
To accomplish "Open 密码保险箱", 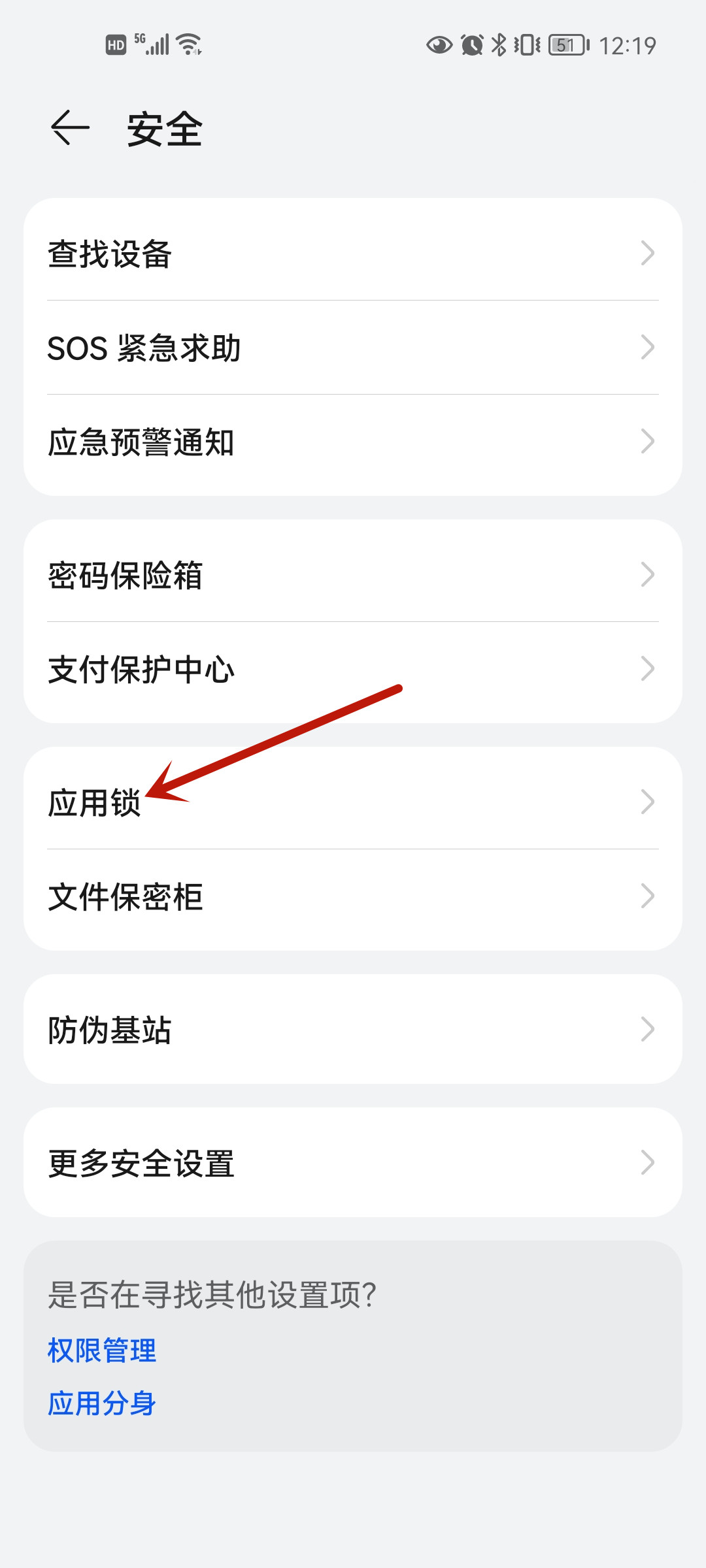I will tap(353, 575).
